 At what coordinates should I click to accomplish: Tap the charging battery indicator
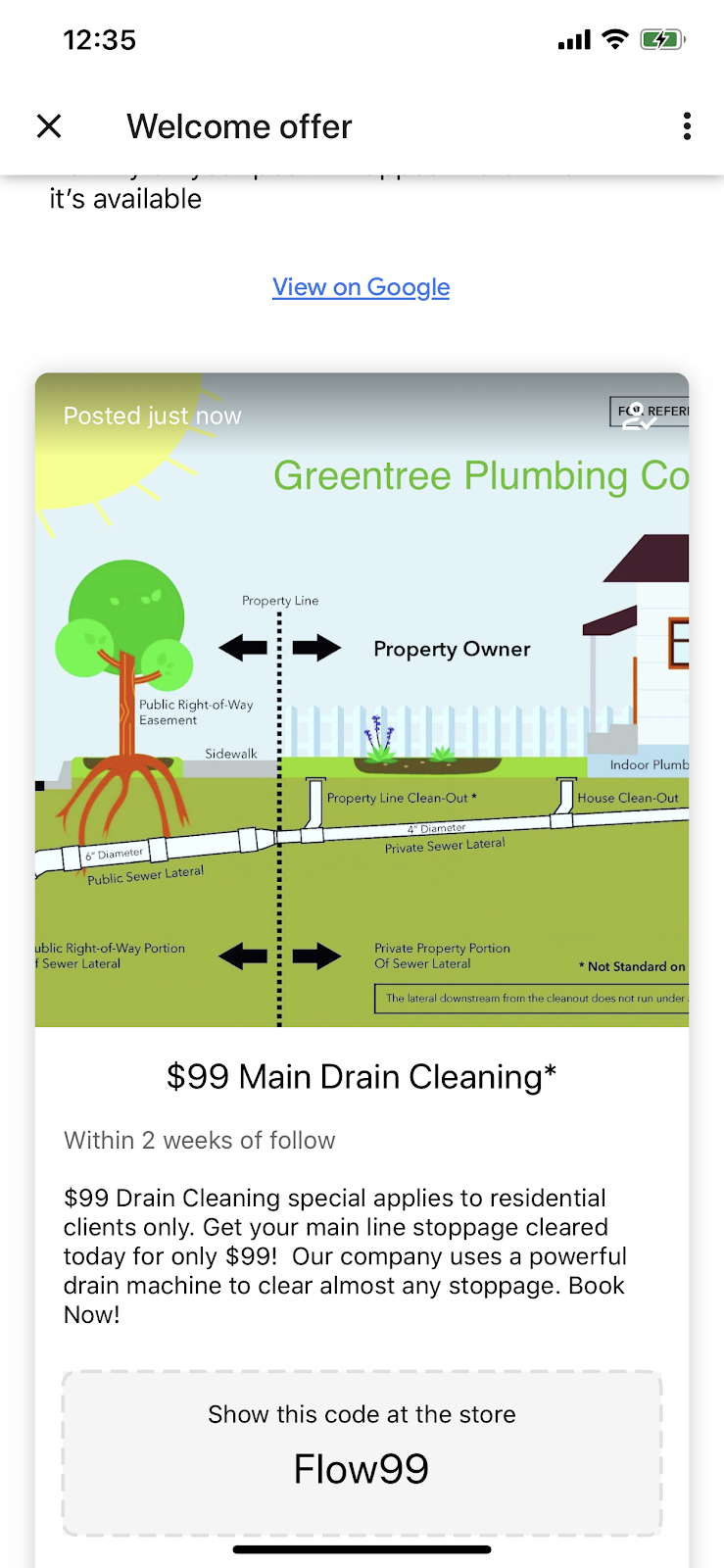point(660,39)
